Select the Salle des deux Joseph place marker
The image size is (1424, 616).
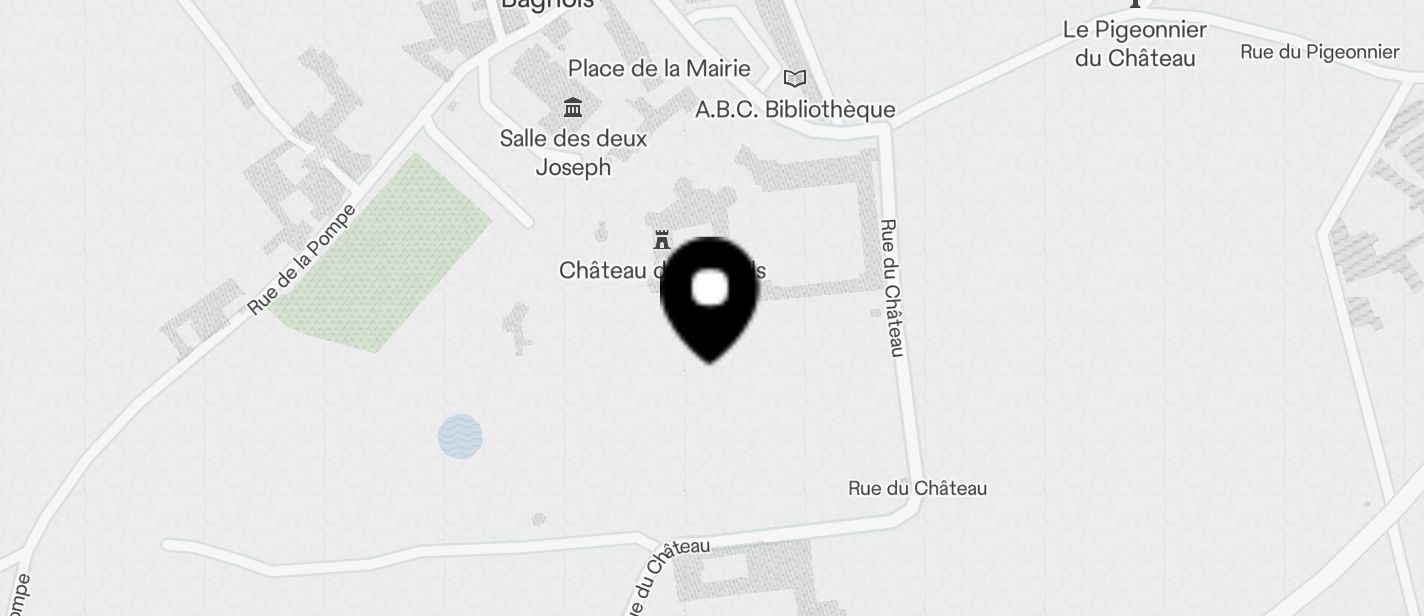point(573,108)
